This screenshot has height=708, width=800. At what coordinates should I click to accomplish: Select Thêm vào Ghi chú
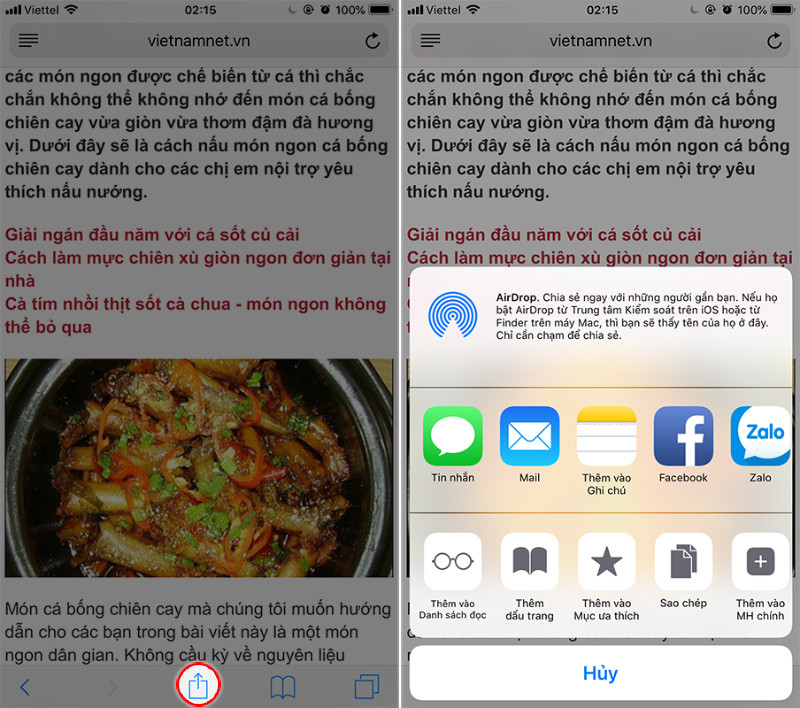point(607,436)
